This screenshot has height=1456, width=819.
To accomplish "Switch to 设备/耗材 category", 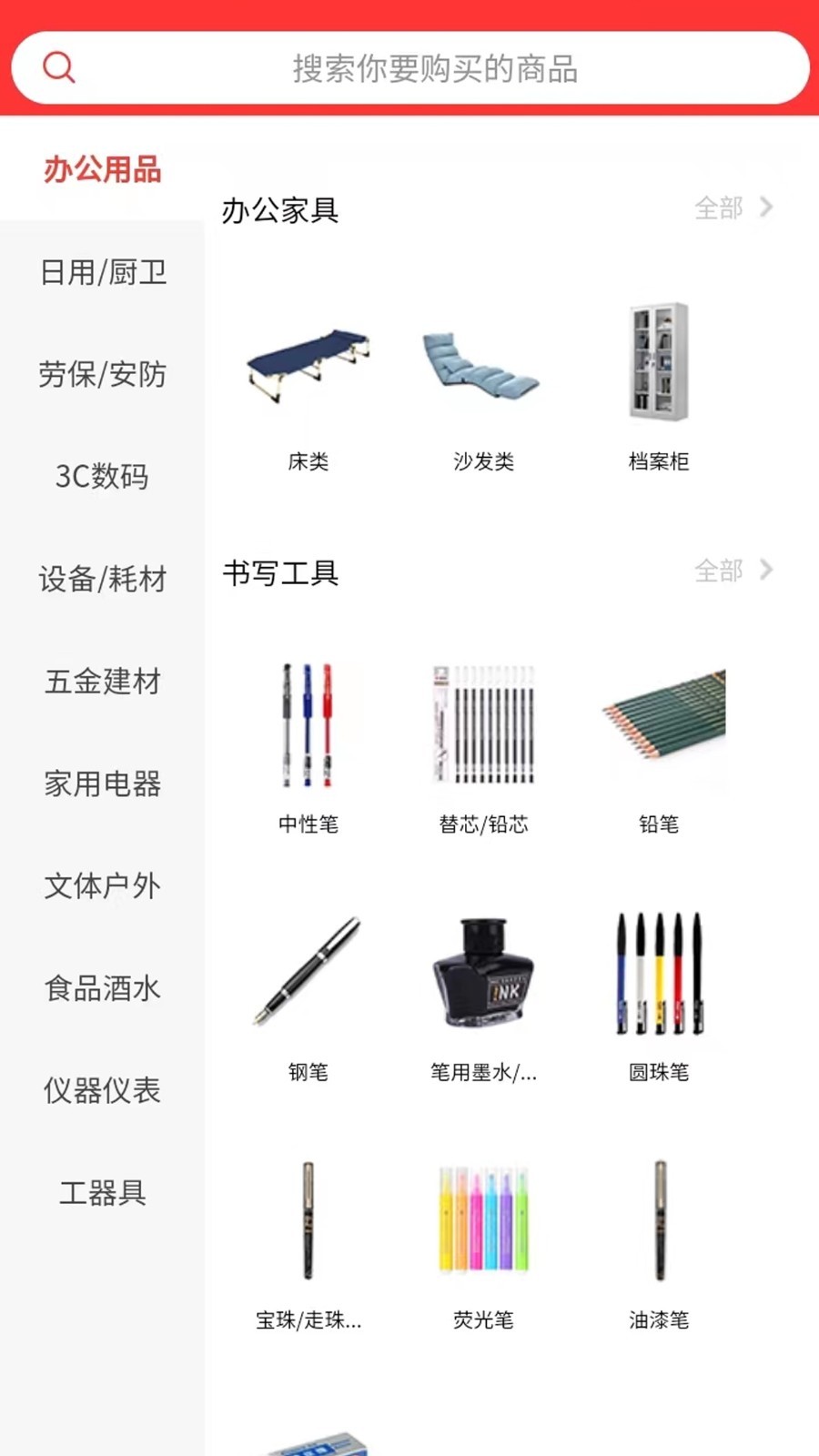I will tap(103, 579).
